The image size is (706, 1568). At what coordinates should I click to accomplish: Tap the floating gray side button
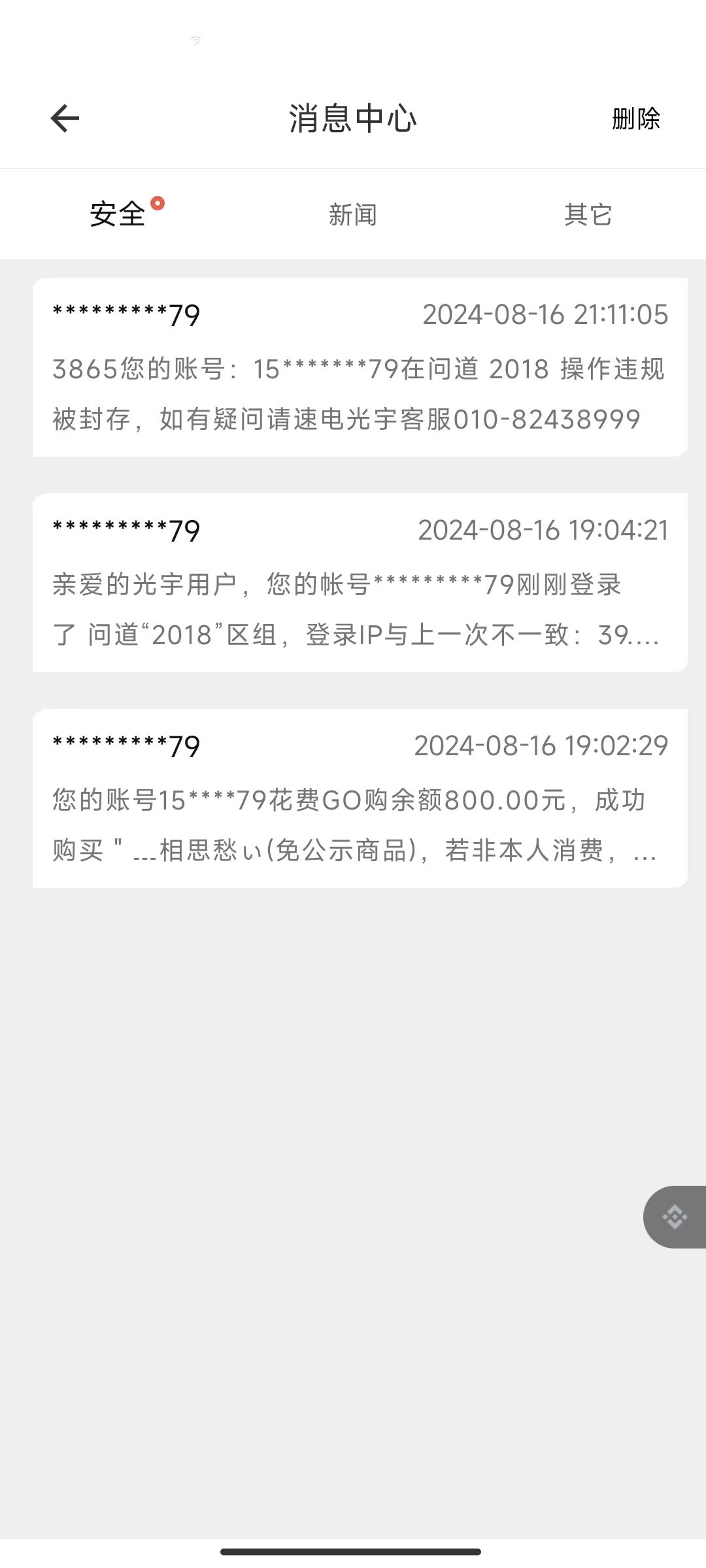[x=675, y=1217]
